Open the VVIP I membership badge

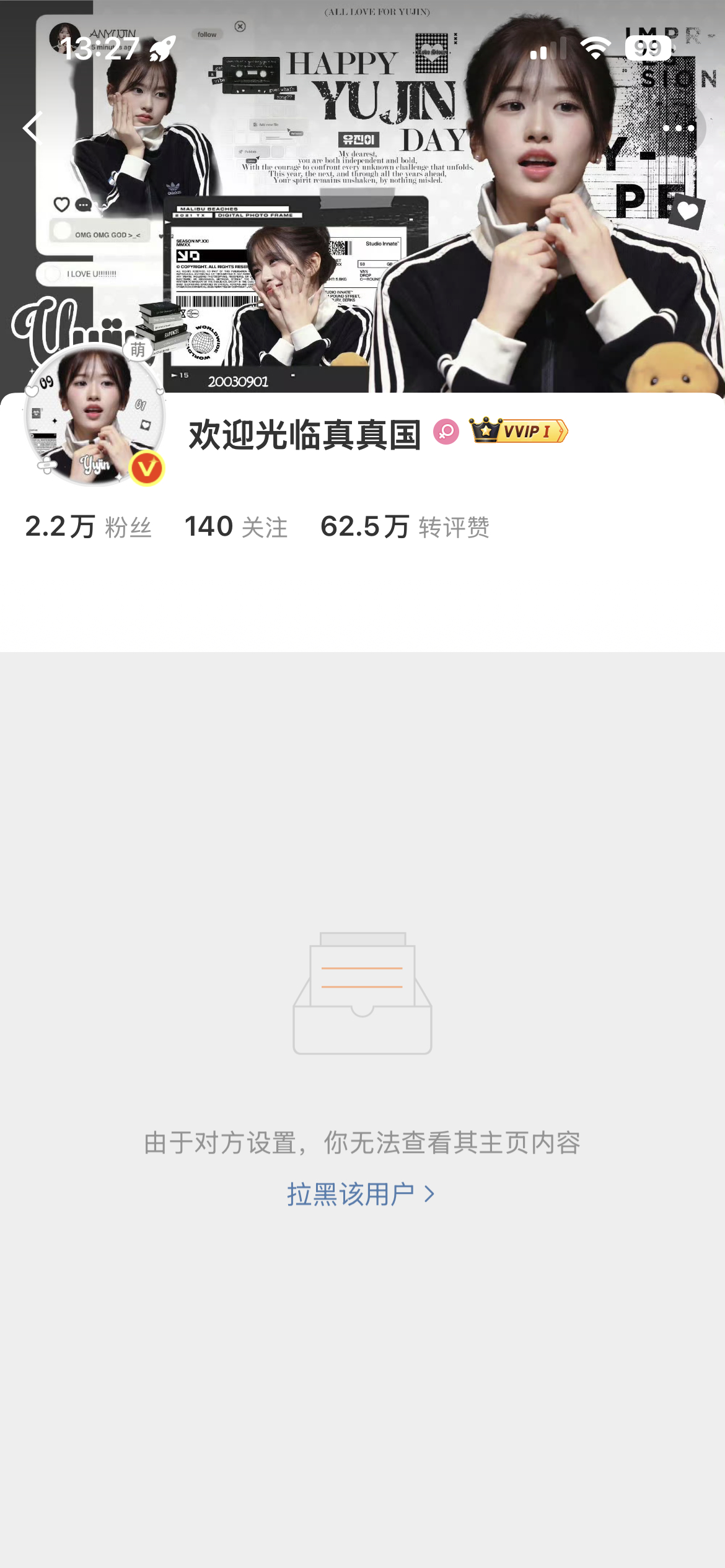519,431
